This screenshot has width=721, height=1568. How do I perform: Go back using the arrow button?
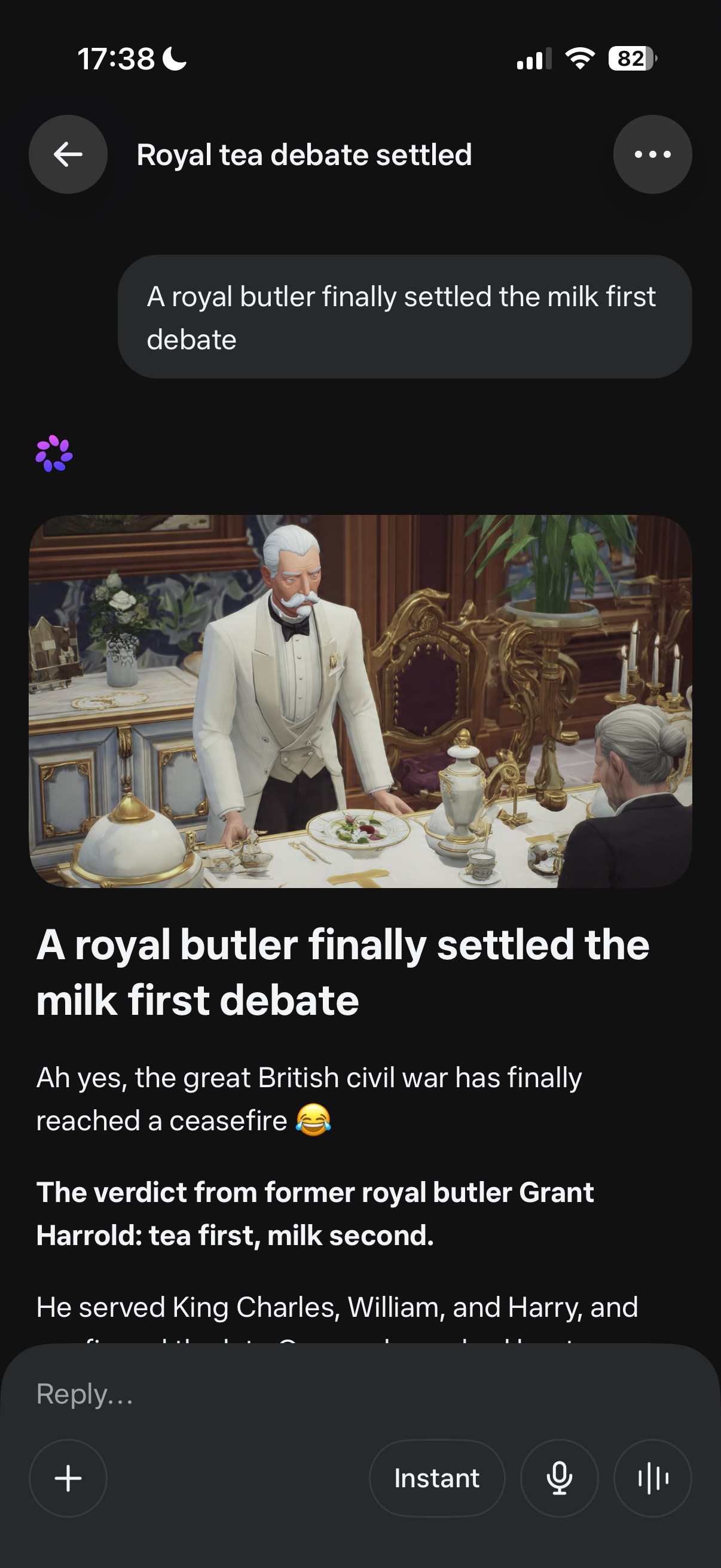pyautogui.click(x=68, y=155)
